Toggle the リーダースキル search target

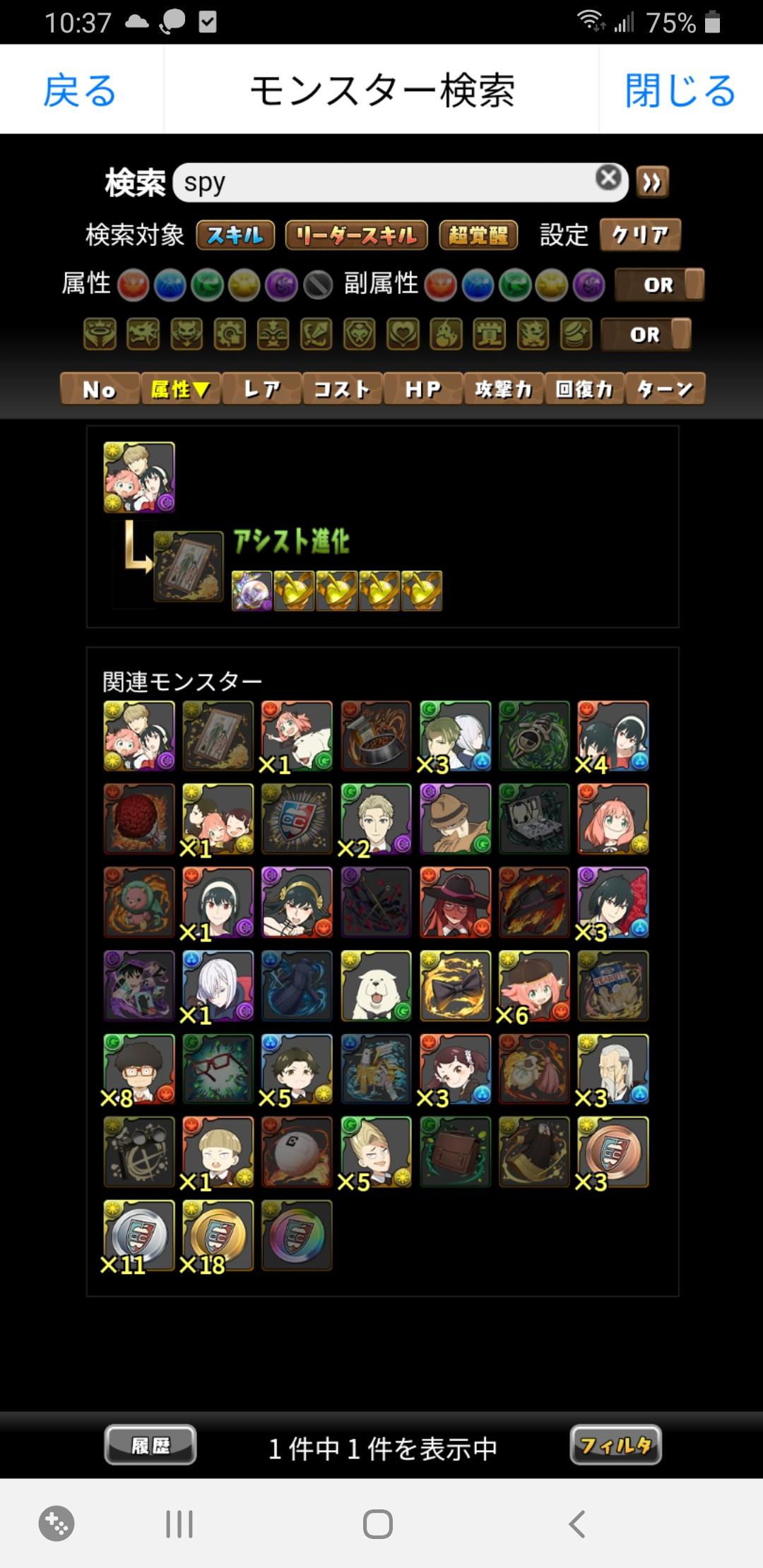(x=356, y=235)
